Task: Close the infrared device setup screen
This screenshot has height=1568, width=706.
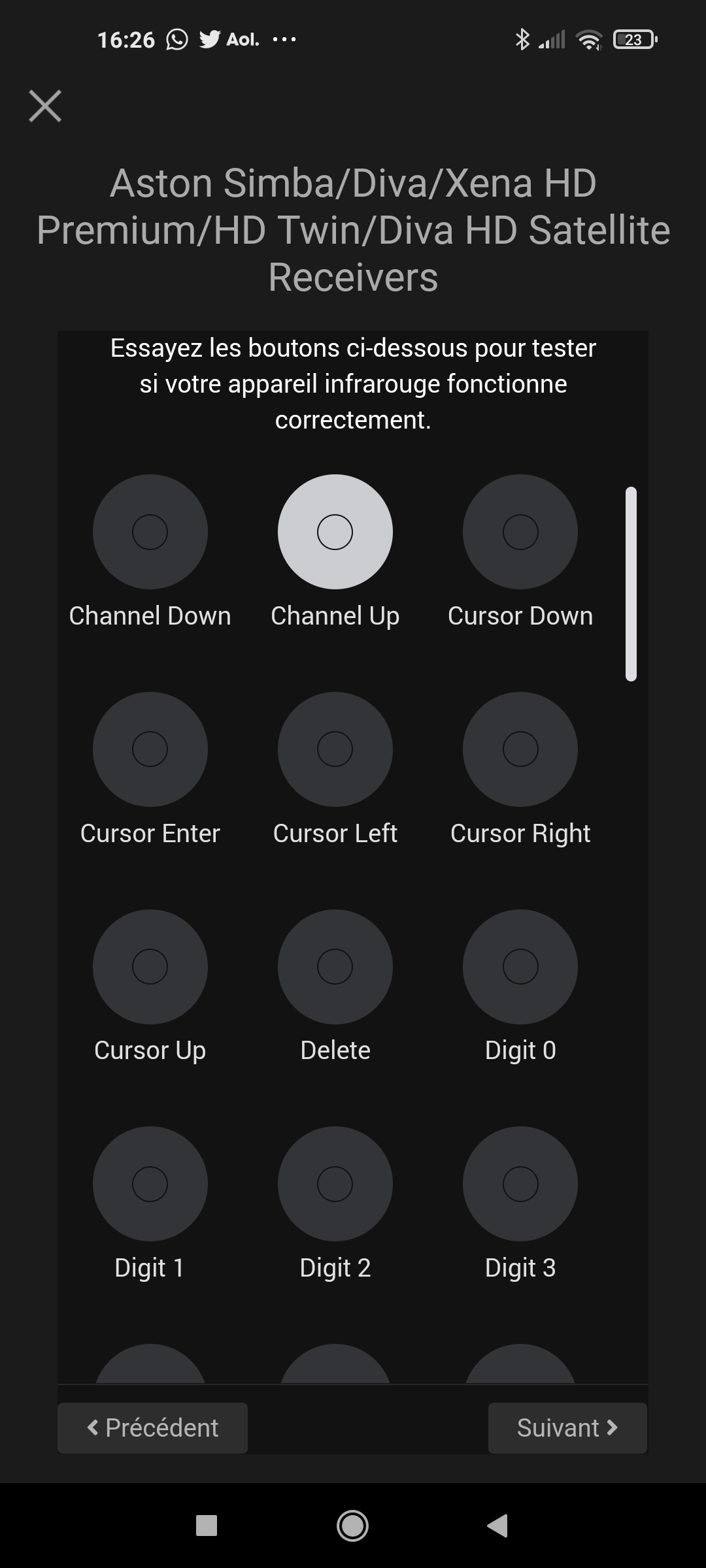Action: [x=45, y=106]
